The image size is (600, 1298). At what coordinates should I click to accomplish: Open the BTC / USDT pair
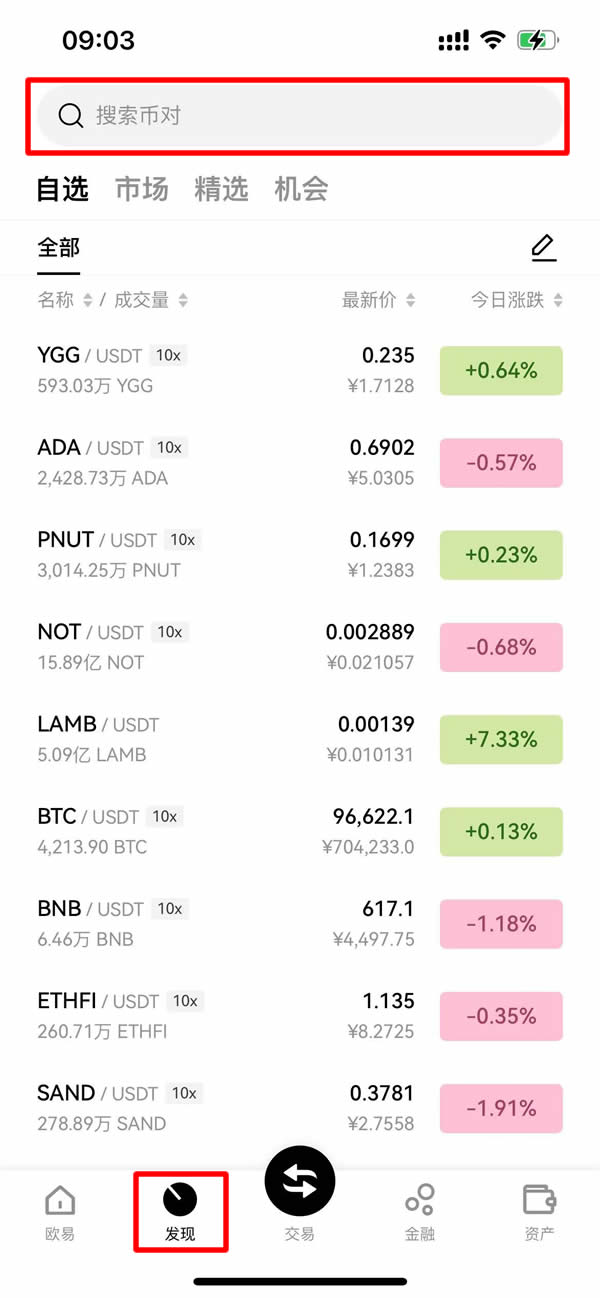click(x=200, y=831)
